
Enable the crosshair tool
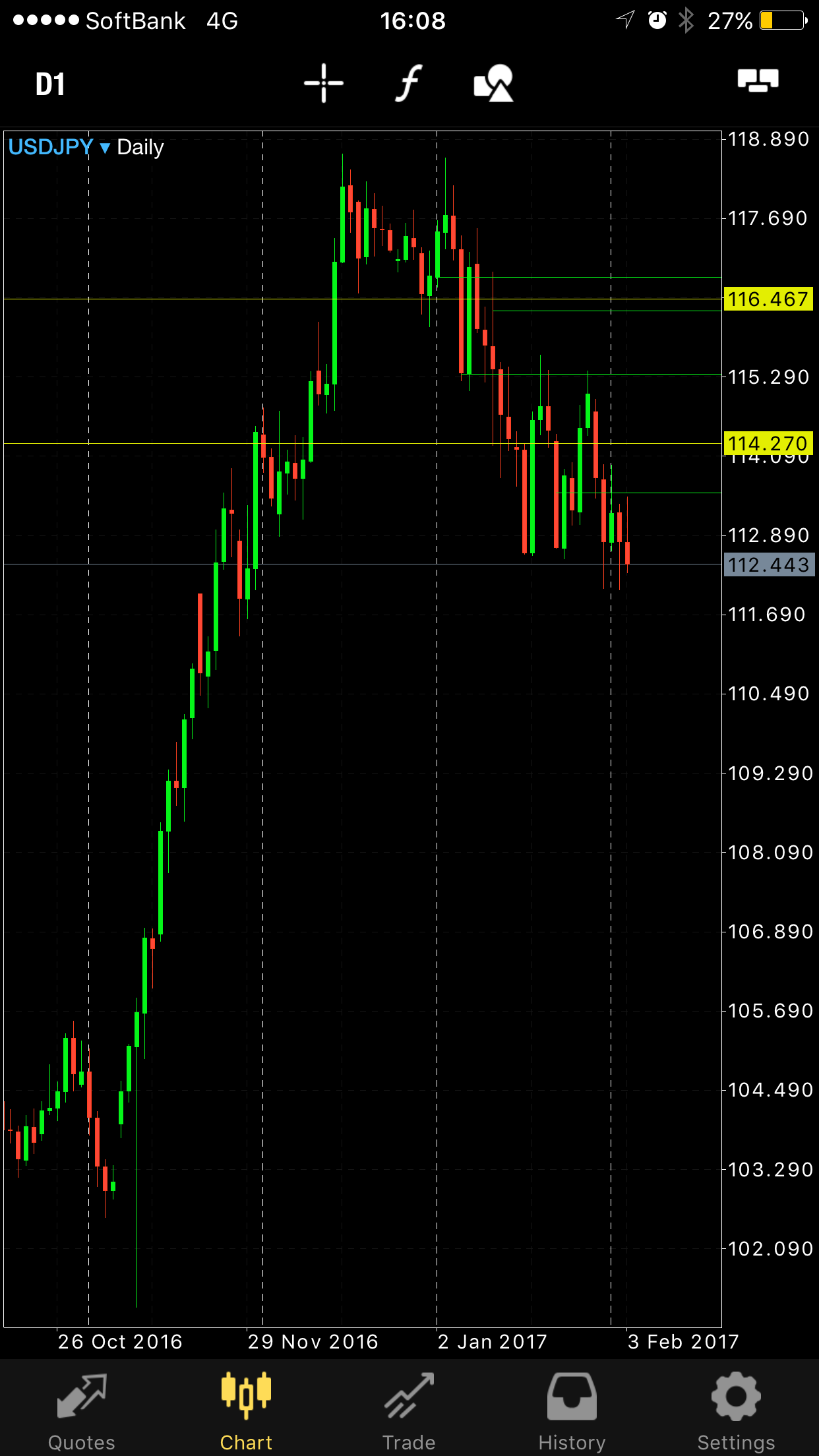tap(323, 84)
